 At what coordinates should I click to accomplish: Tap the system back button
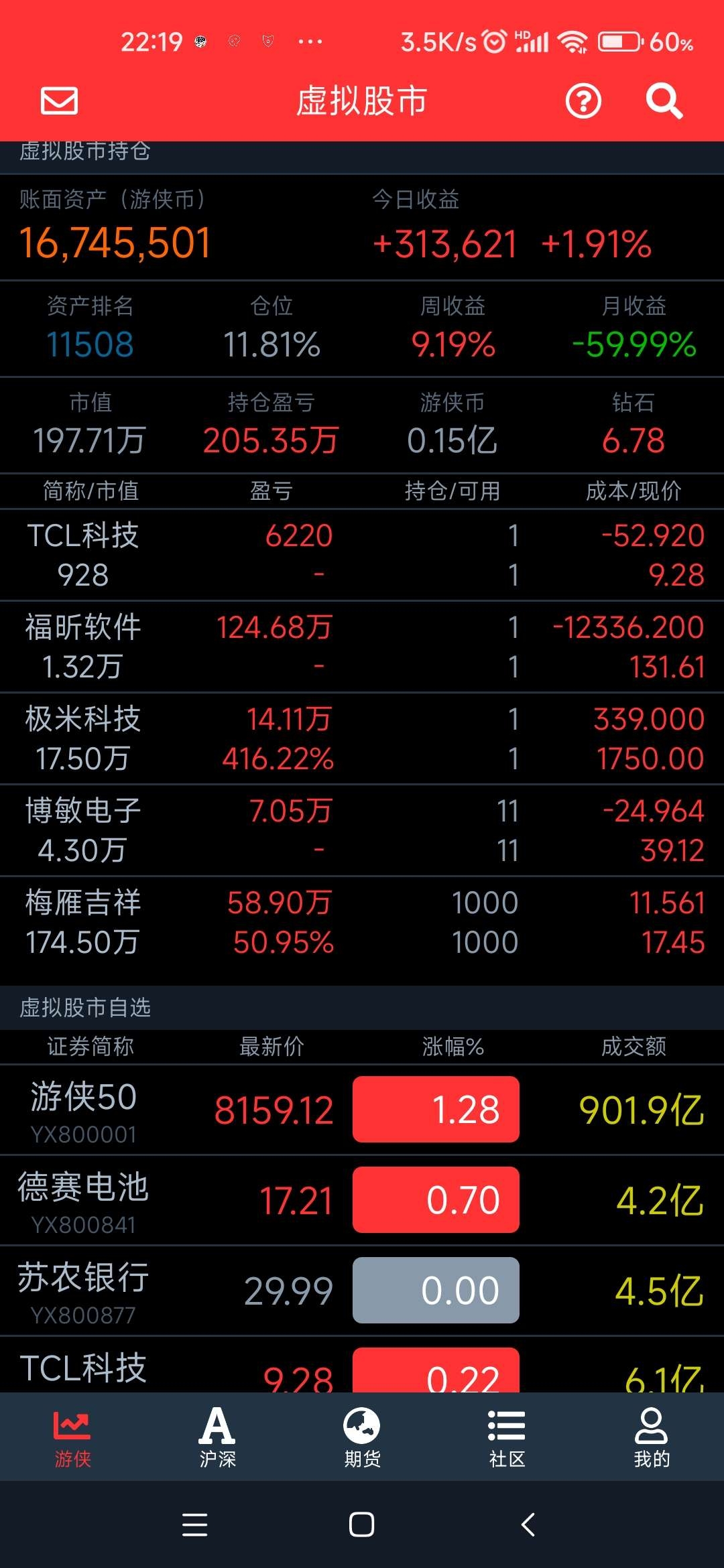pos(528,1524)
